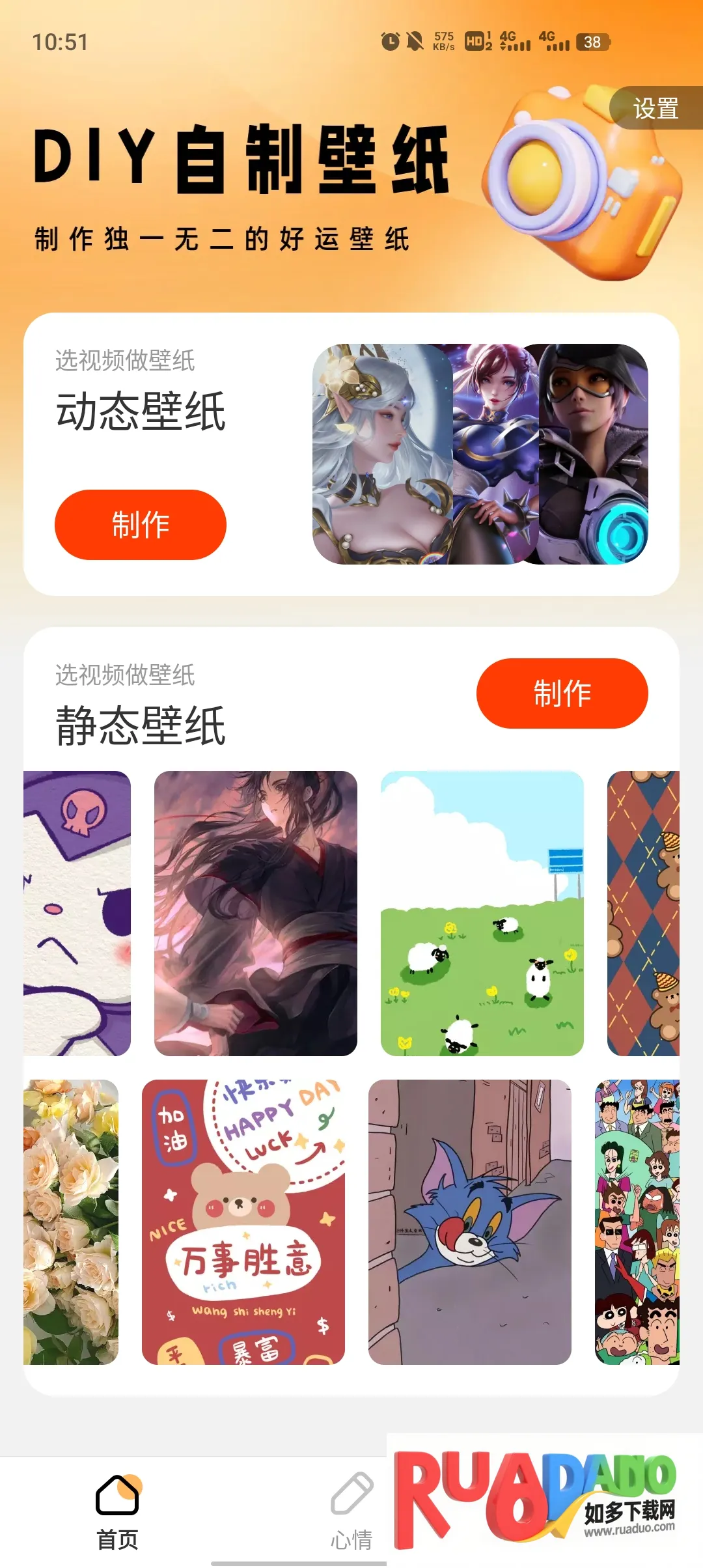Switch to the 心情 tab
Viewport: 703px width, 1568px height.
[x=351, y=1512]
